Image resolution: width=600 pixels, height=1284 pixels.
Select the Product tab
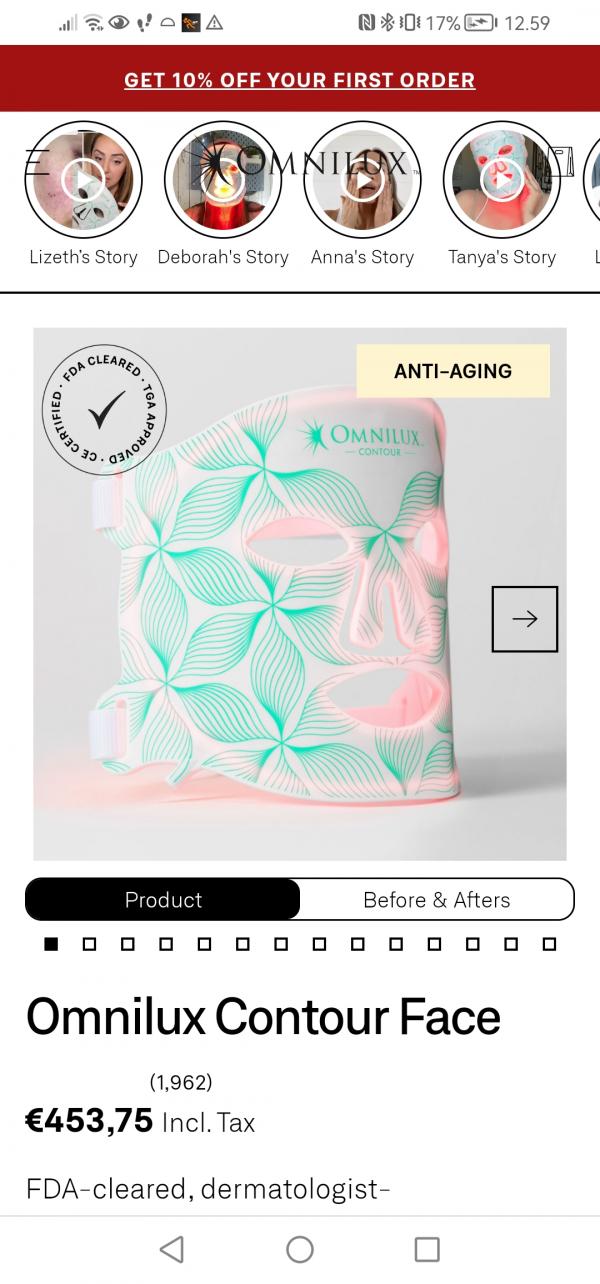point(163,899)
